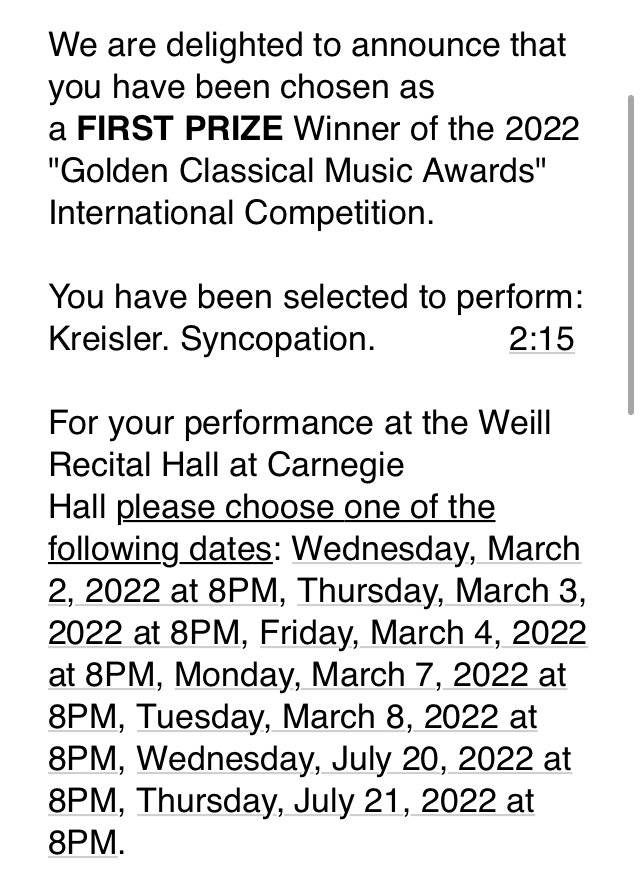Viewport: 640px width, 876px height.
Task: Open the Thursday, July 21, 2022 date link
Action: click(x=335, y=801)
